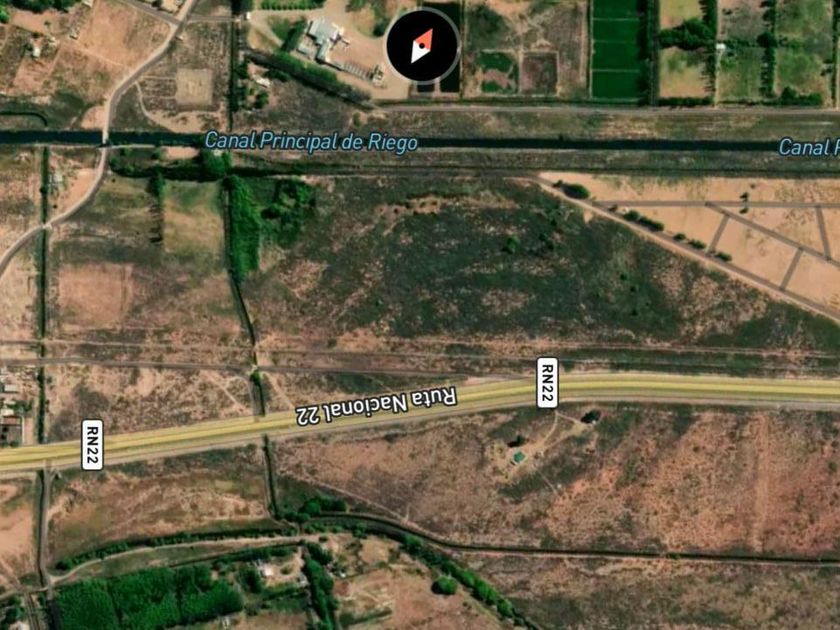Tap the compass to reset map orientation
840x630 pixels.
pyautogui.click(x=422, y=46)
